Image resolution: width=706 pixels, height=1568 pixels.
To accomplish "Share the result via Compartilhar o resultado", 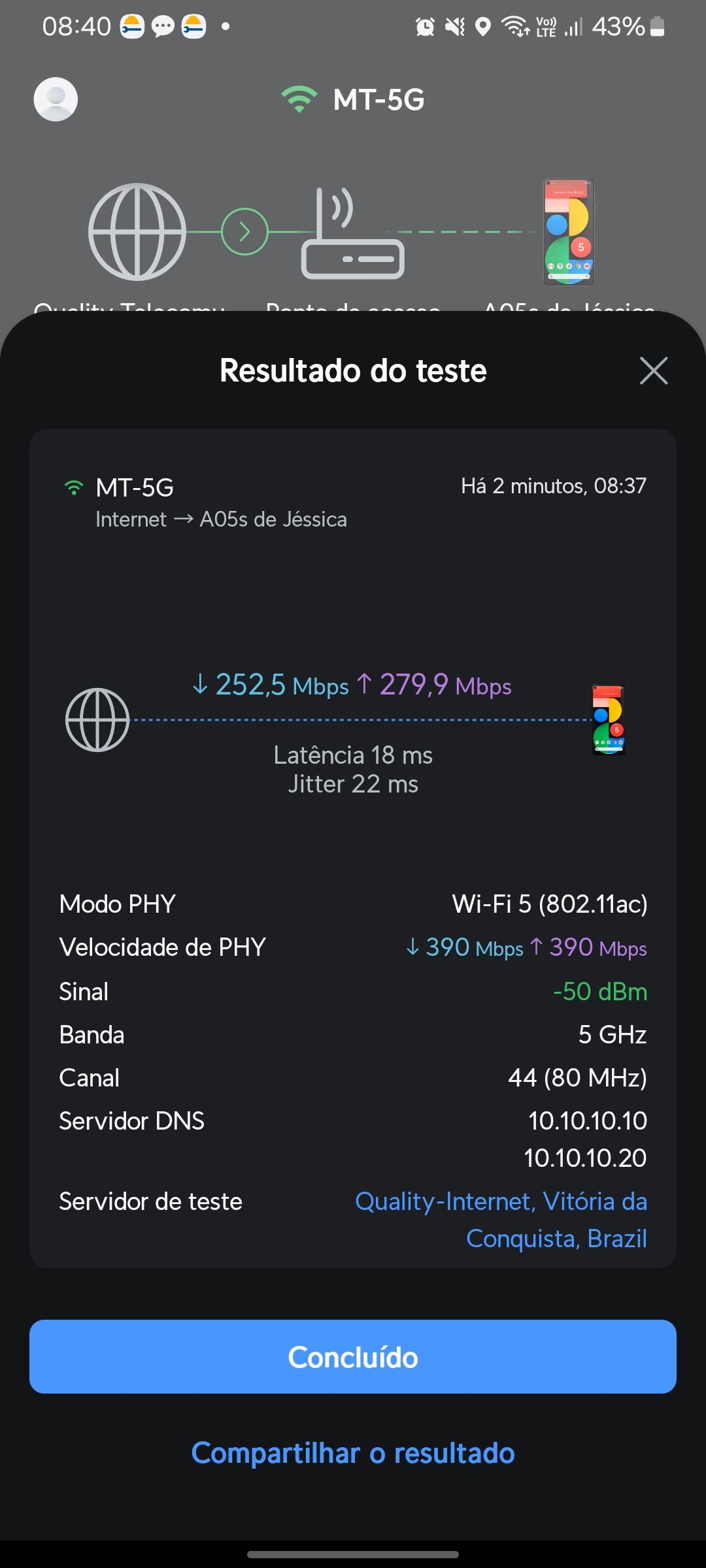I will coord(353,1453).
